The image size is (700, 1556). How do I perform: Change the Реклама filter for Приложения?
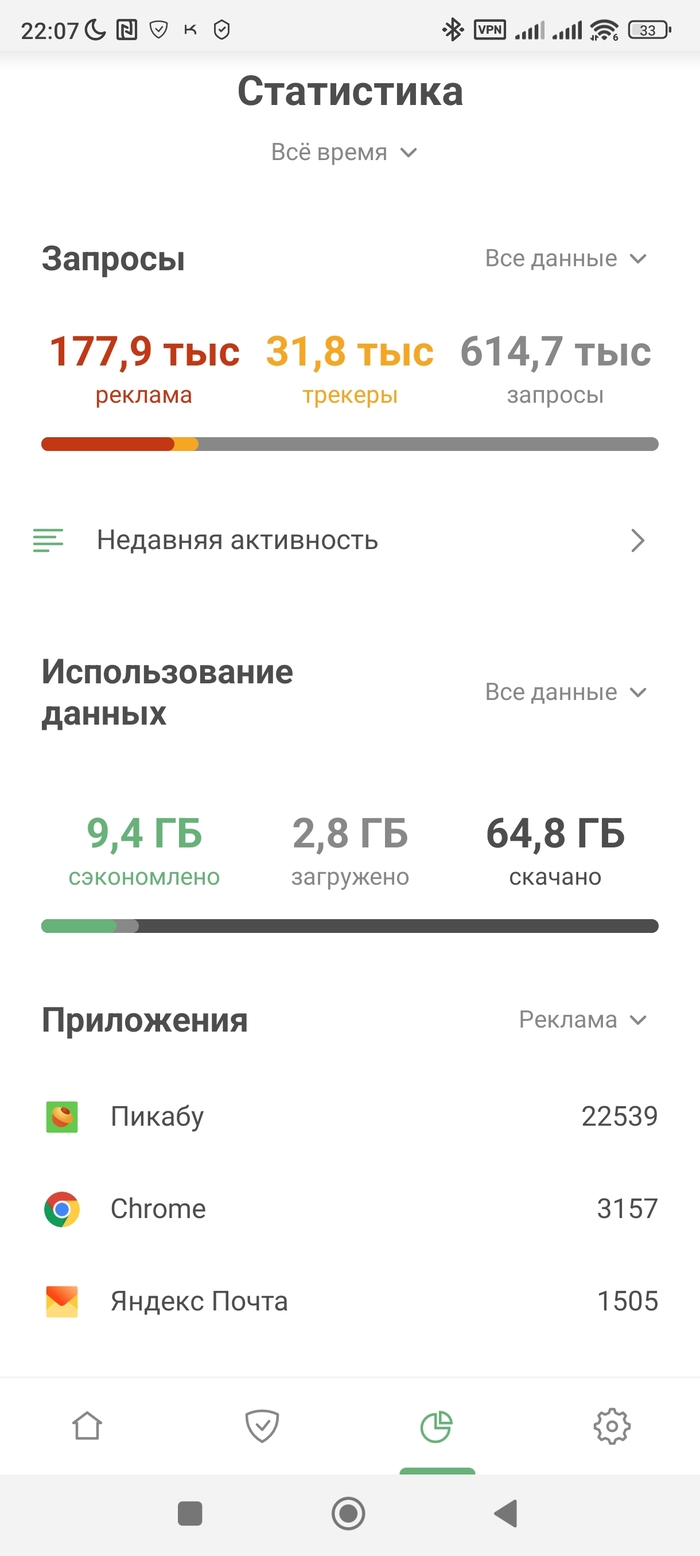pos(583,1020)
